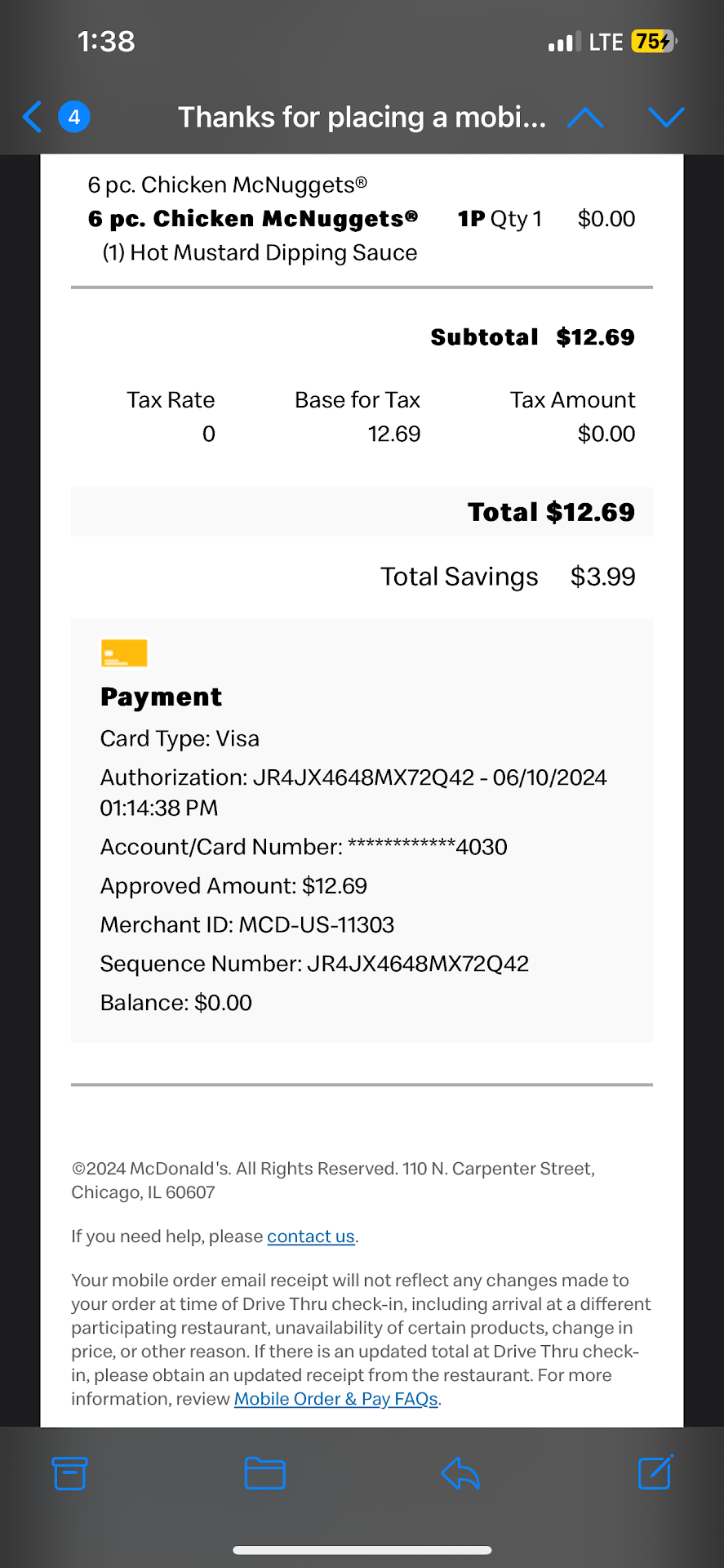
Task: Compose a new email
Action: [655, 1472]
